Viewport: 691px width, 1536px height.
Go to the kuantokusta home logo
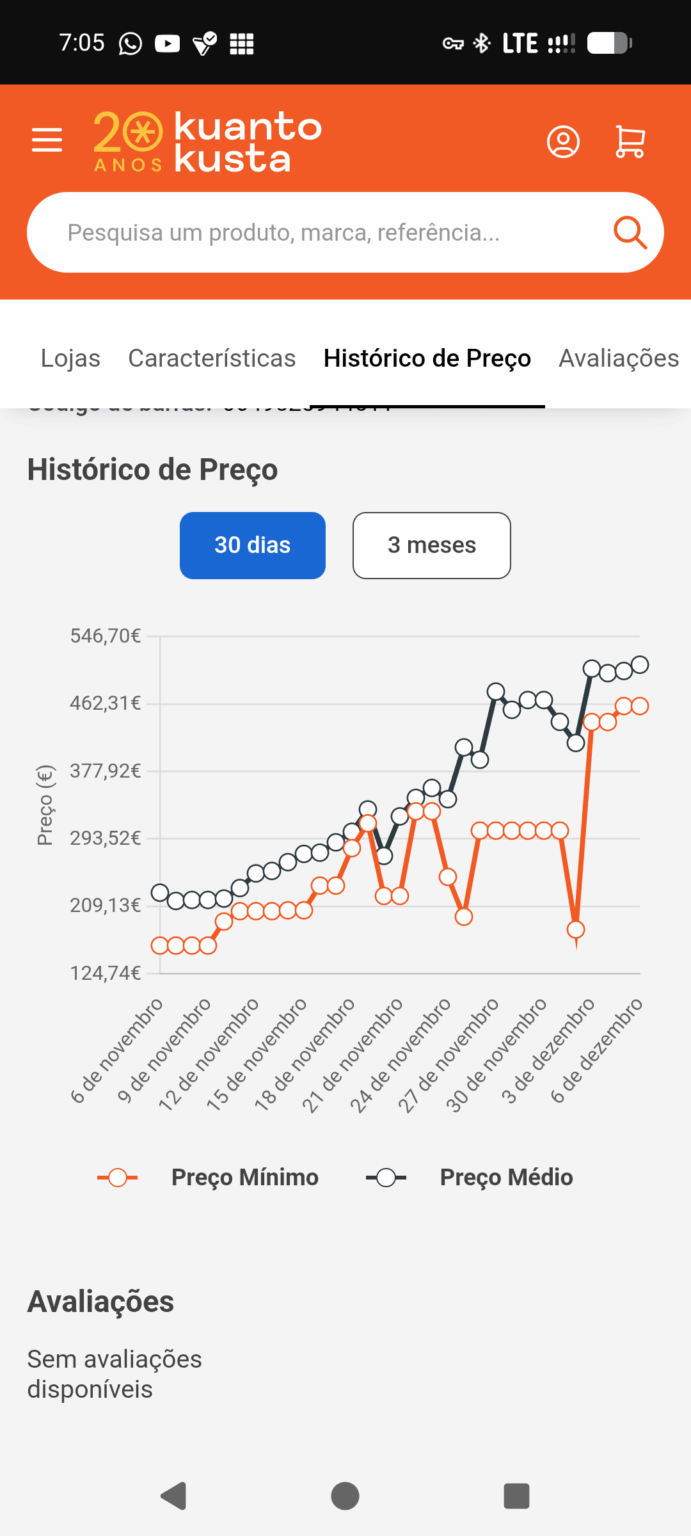coord(208,141)
